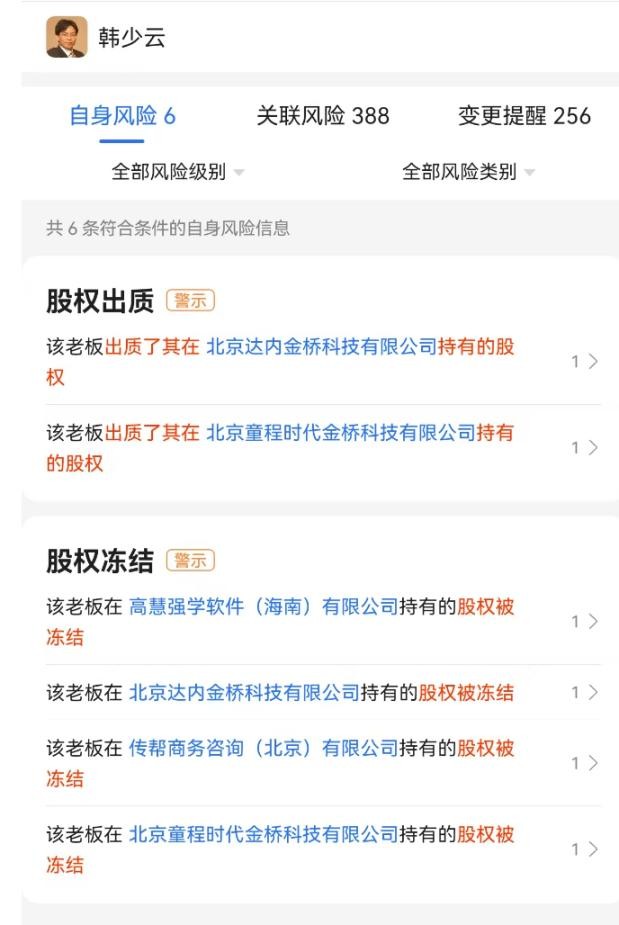Expand the 全部风险级别 dropdown
This screenshot has height=925, width=619.
(x=177, y=172)
